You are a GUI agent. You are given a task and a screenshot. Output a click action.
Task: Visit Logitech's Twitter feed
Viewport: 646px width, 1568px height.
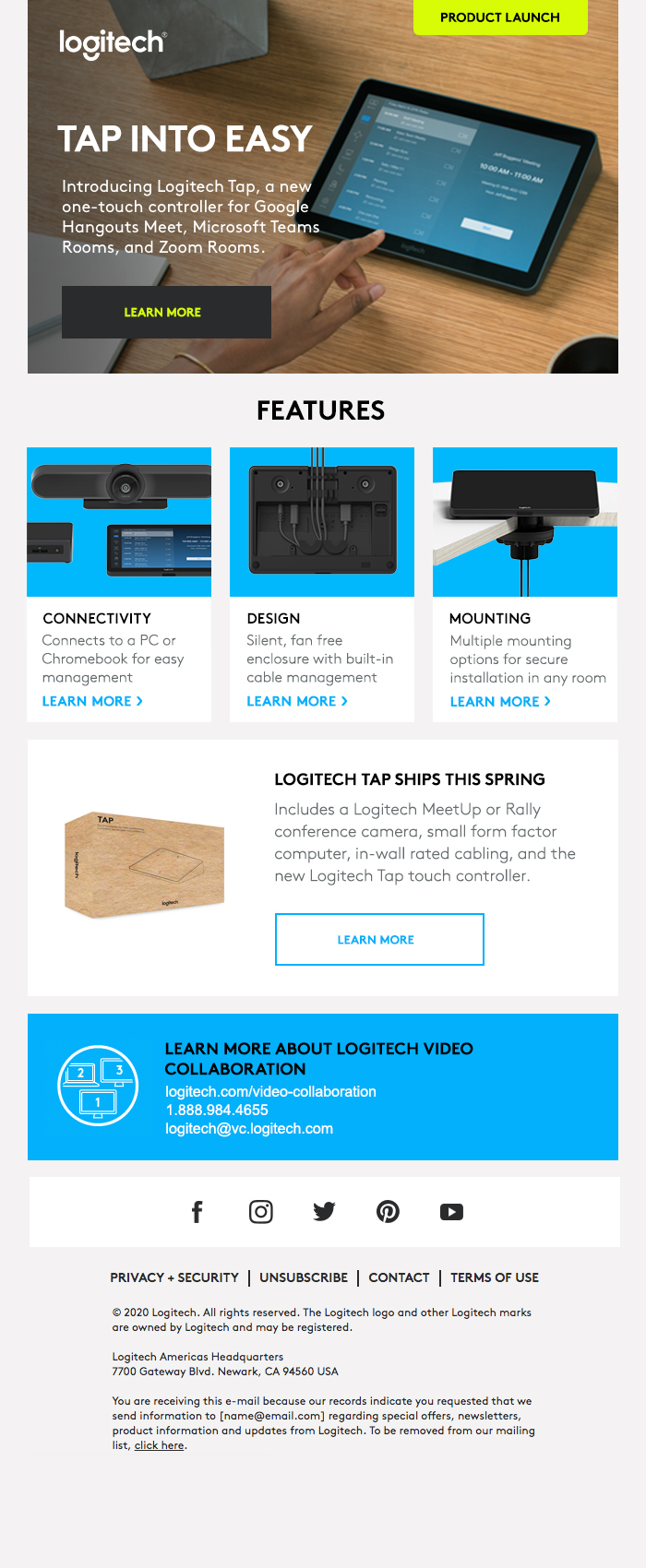(x=324, y=1212)
